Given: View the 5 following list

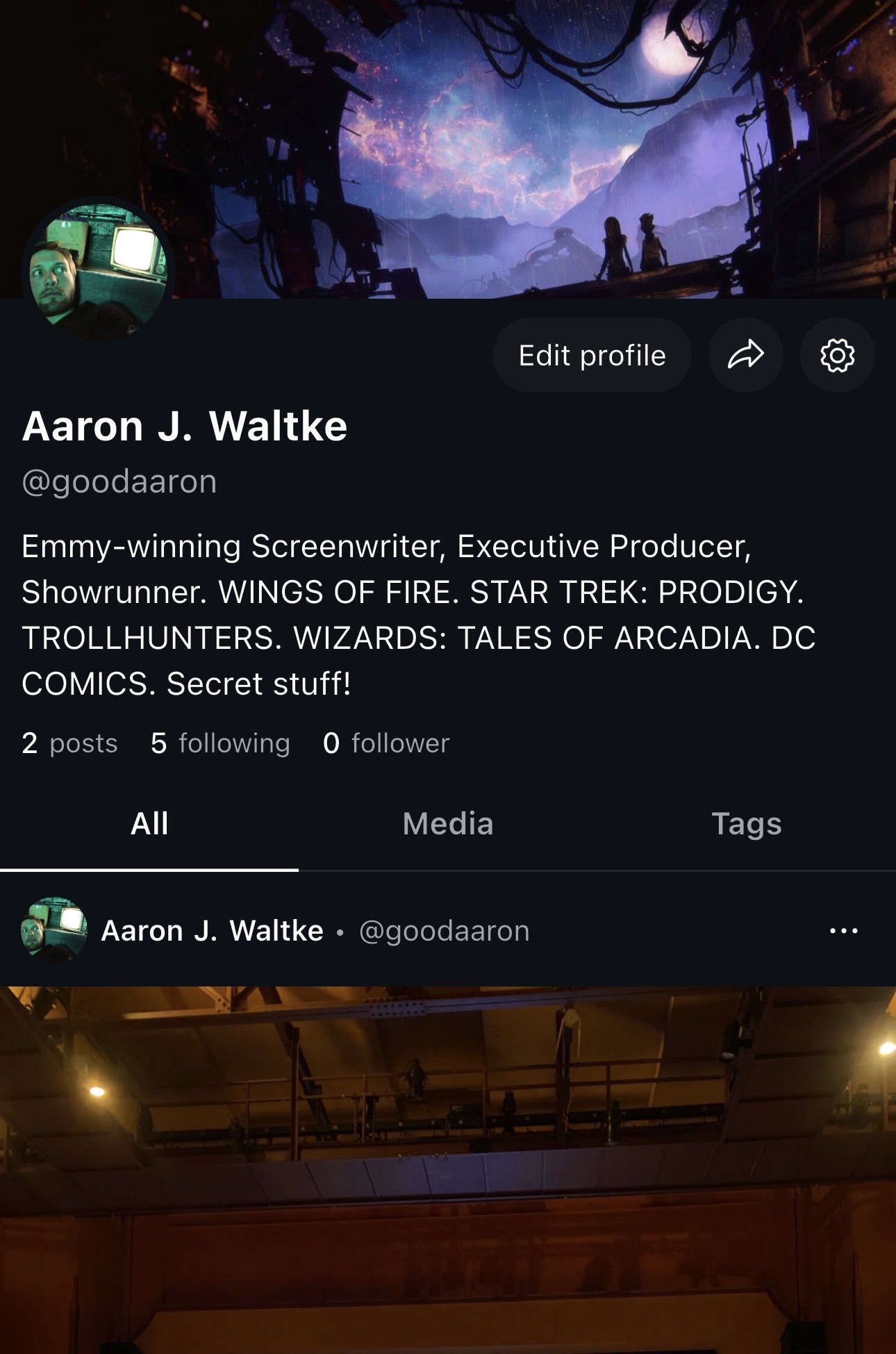Looking at the screenshot, I should click(220, 743).
